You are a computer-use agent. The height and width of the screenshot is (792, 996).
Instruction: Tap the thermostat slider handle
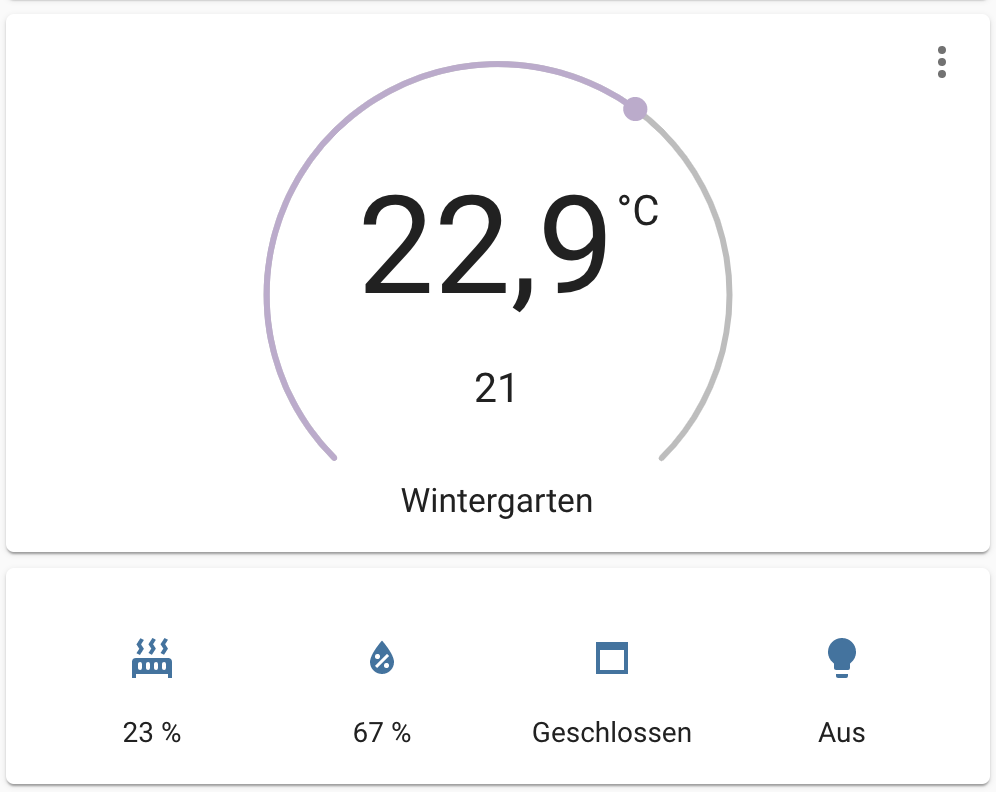point(635,109)
